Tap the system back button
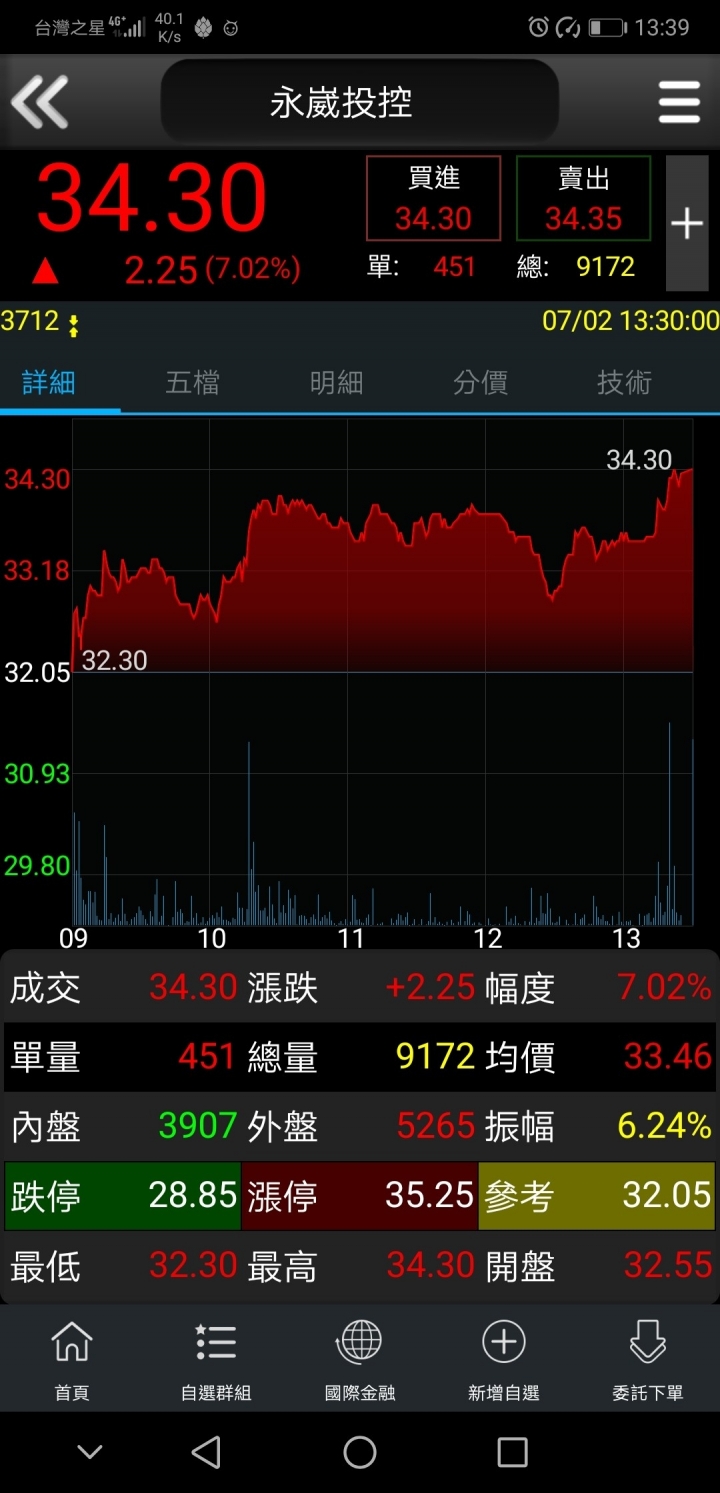Screen dimensions: 720x1493 pos(206,1452)
